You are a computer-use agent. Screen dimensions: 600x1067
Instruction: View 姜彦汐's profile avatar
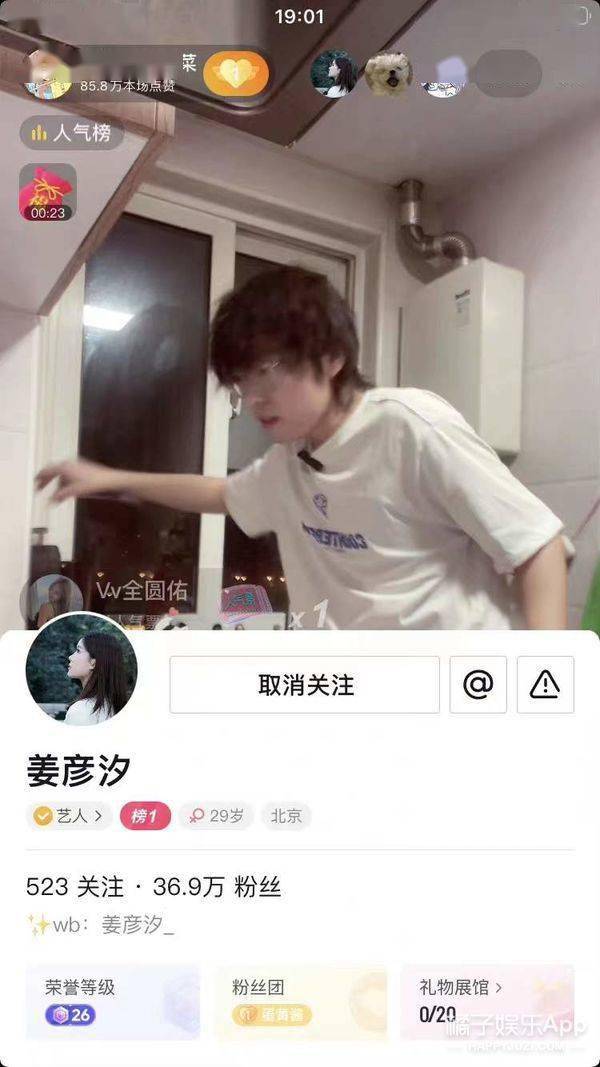81,669
